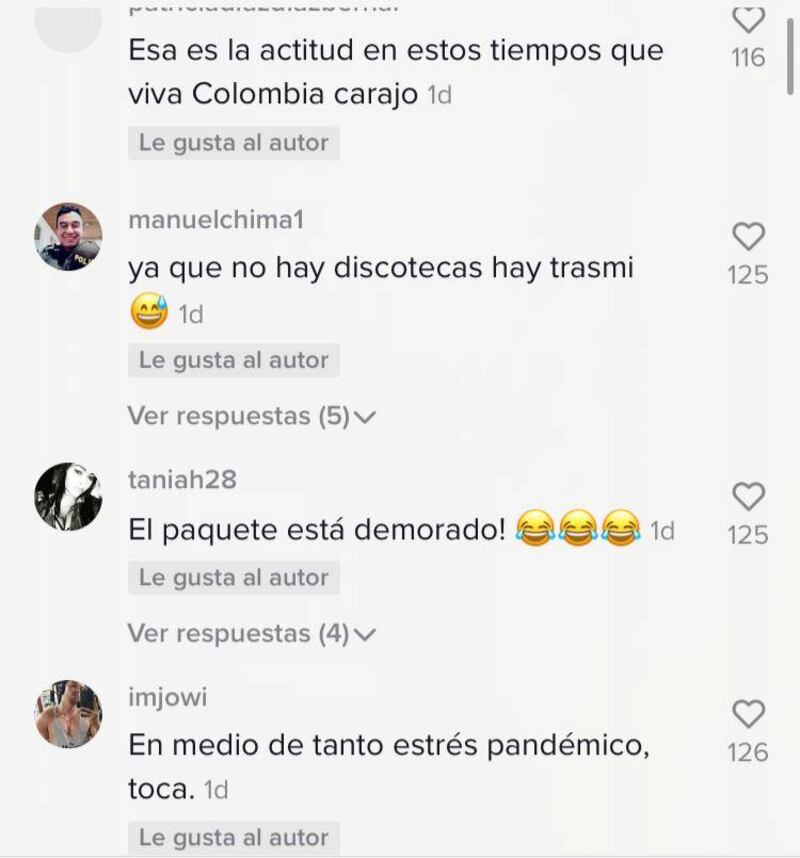800x858 pixels.
Task: Open manuelchima1's profile picture
Action: (68, 237)
